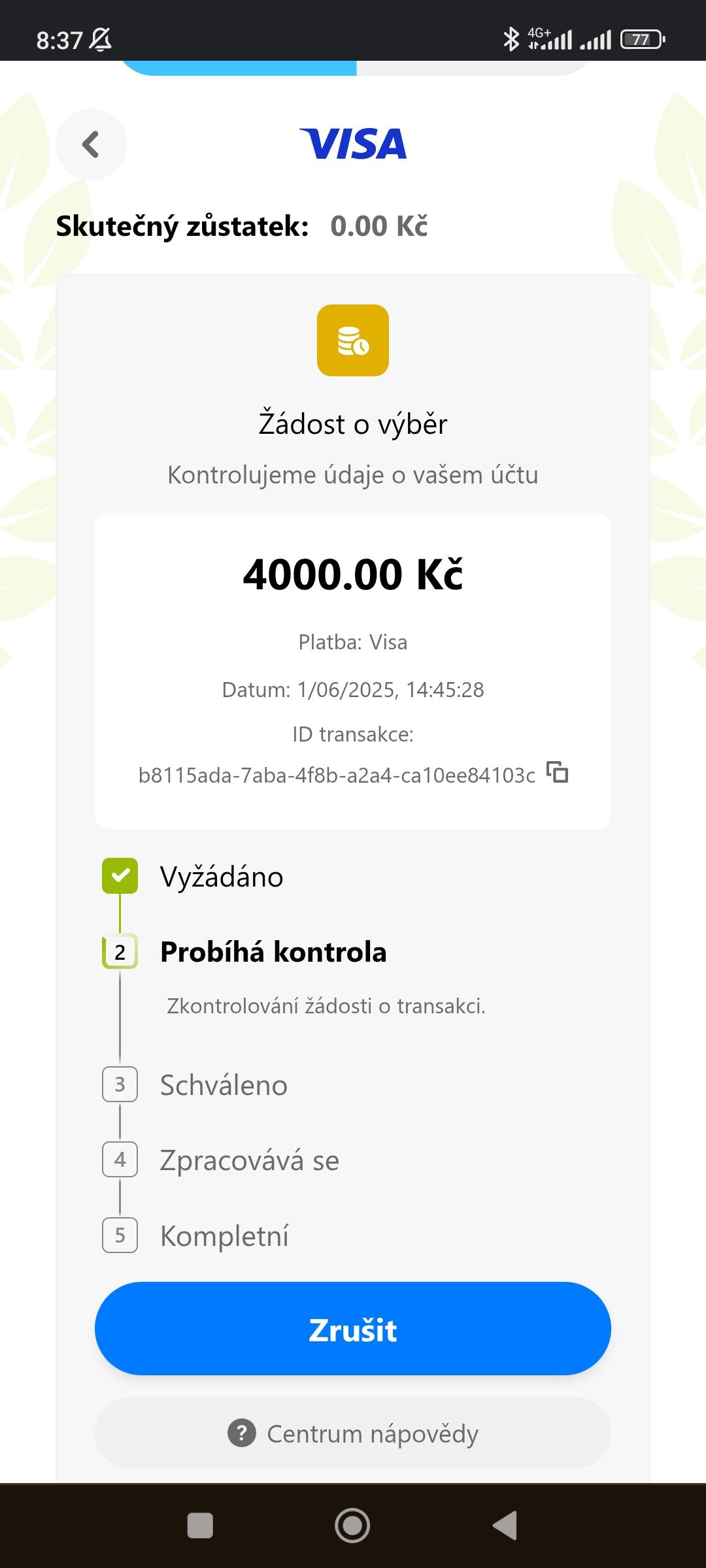The image size is (706, 1568).
Task: Tap the green checkmark next to Vyžádáno
Action: tap(119, 876)
